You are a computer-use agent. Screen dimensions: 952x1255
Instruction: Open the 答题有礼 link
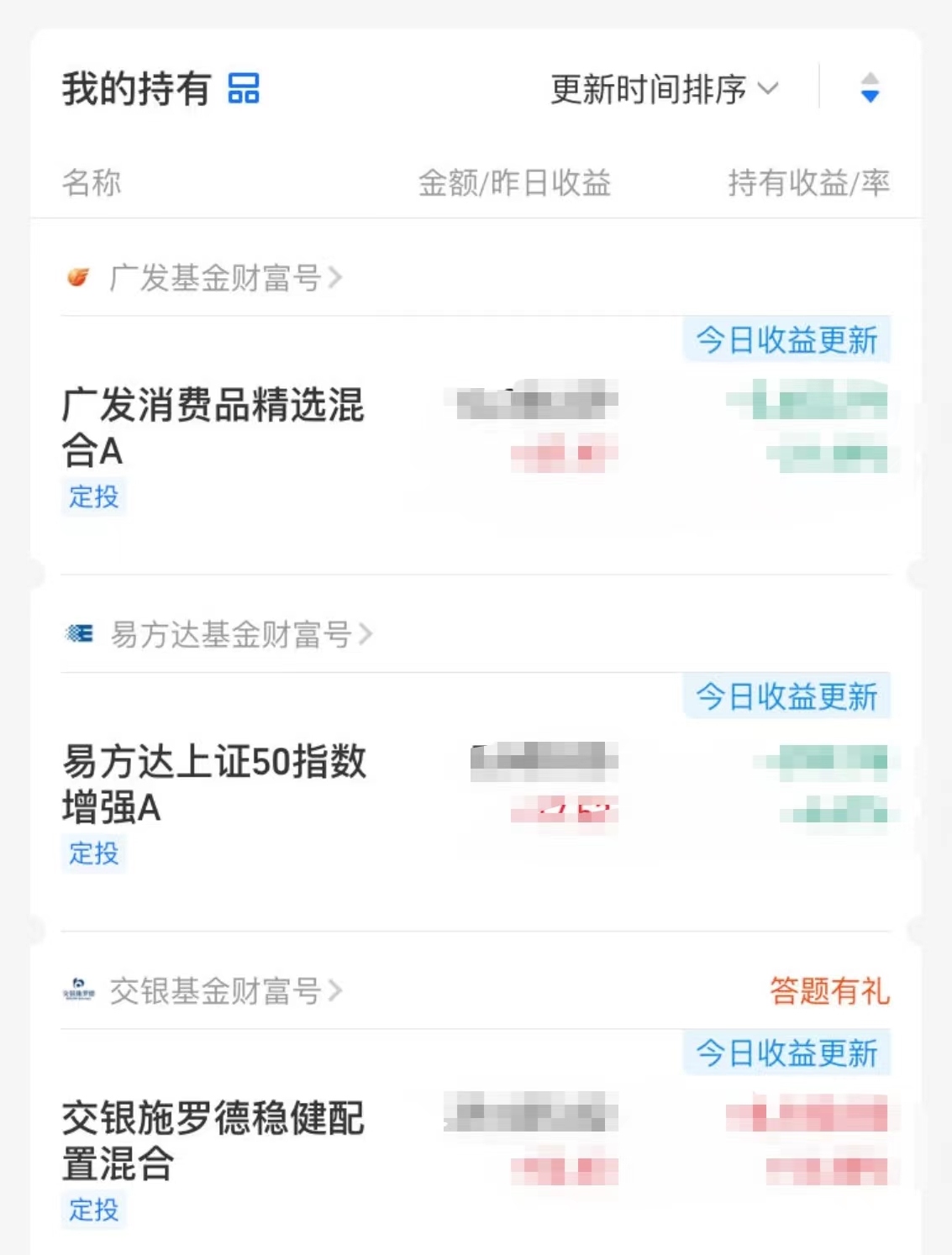tap(828, 991)
